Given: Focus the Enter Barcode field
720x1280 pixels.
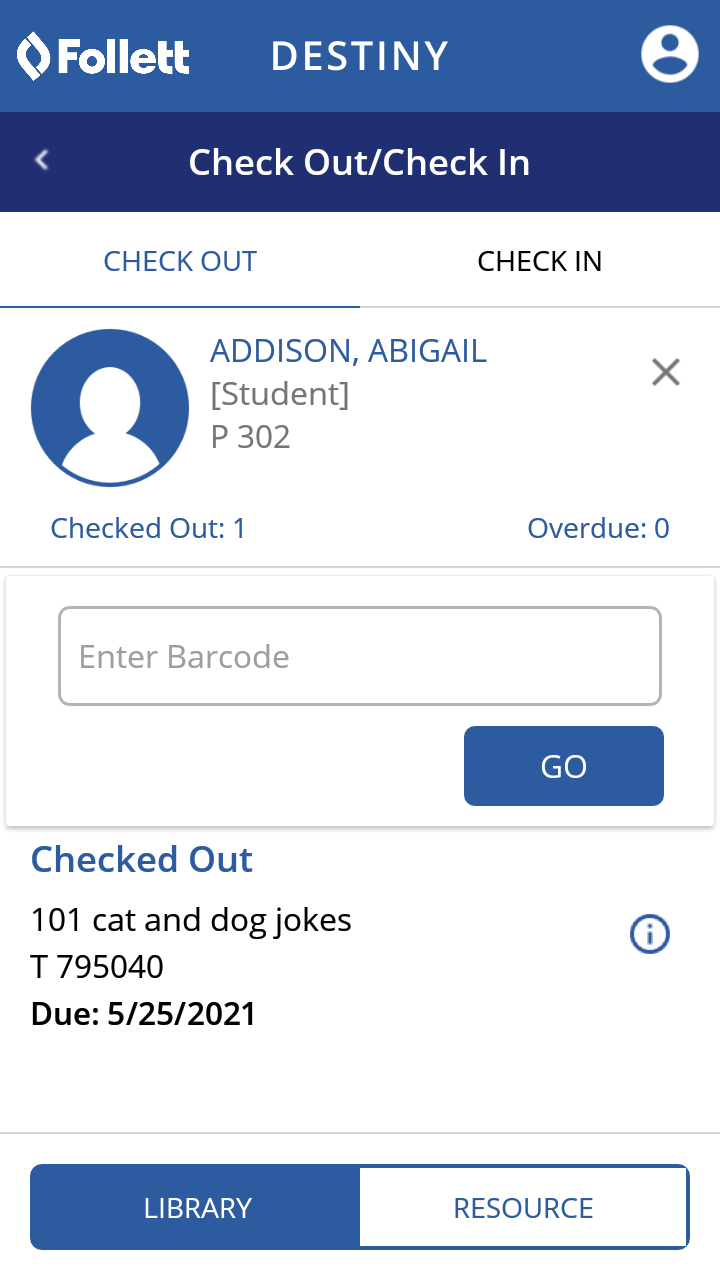Looking at the screenshot, I should [360, 656].
